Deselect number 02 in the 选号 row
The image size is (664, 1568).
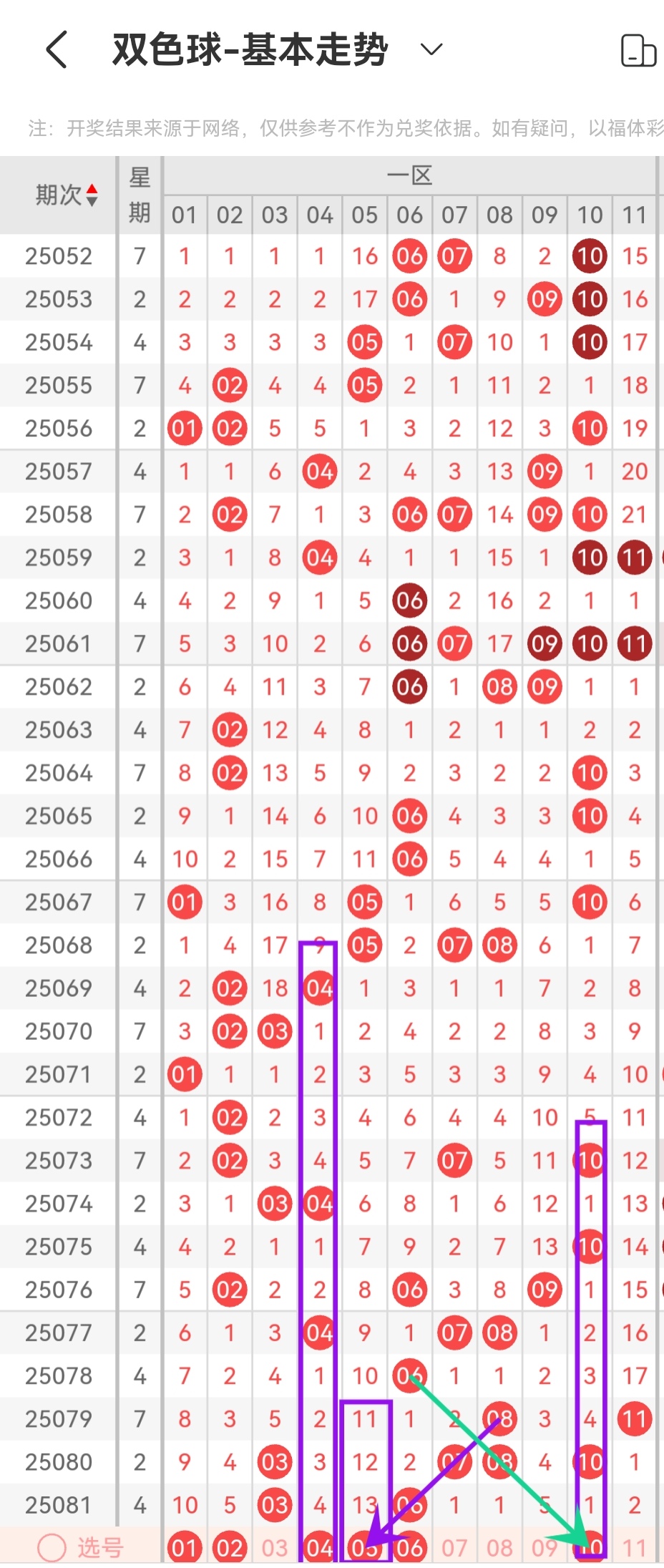click(x=230, y=1548)
